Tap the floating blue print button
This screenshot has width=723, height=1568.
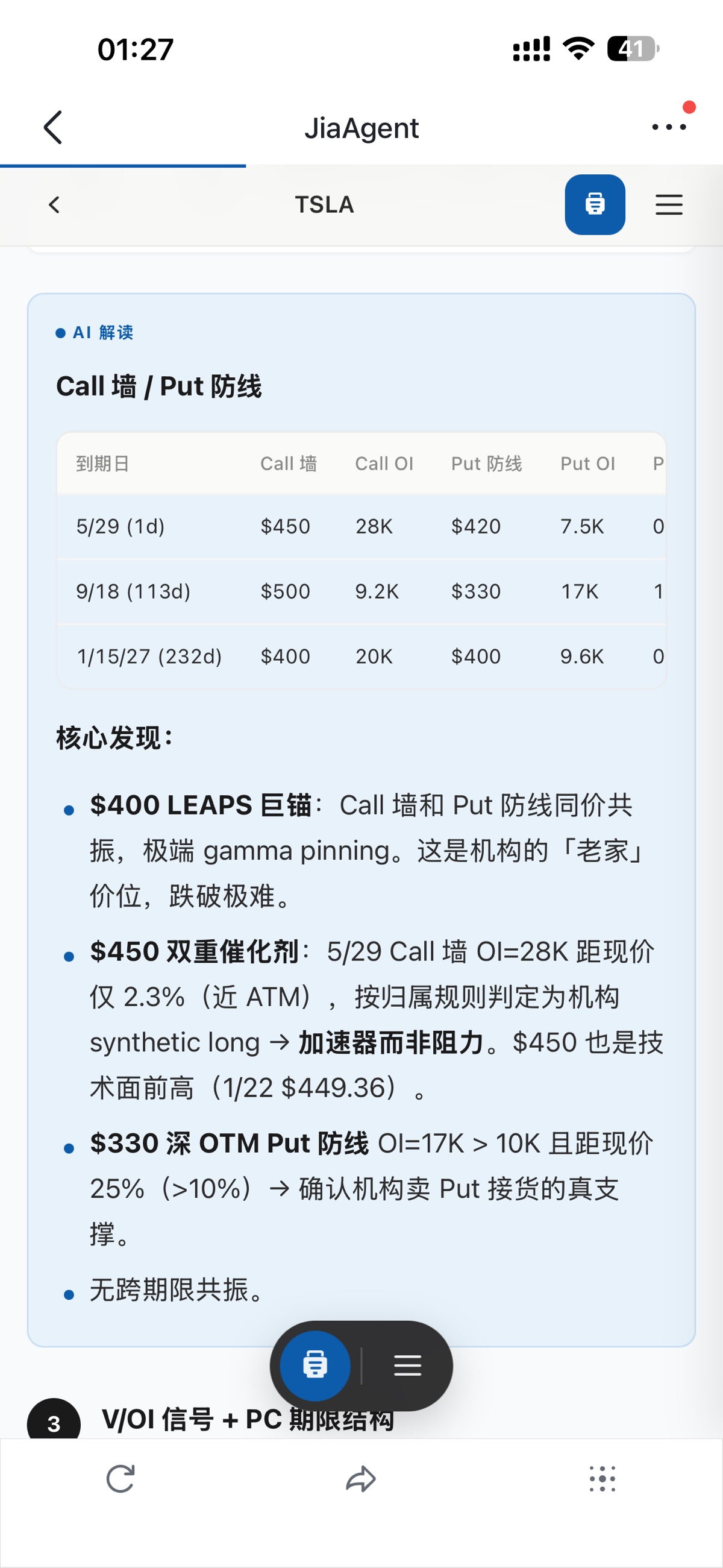(x=315, y=1365)
